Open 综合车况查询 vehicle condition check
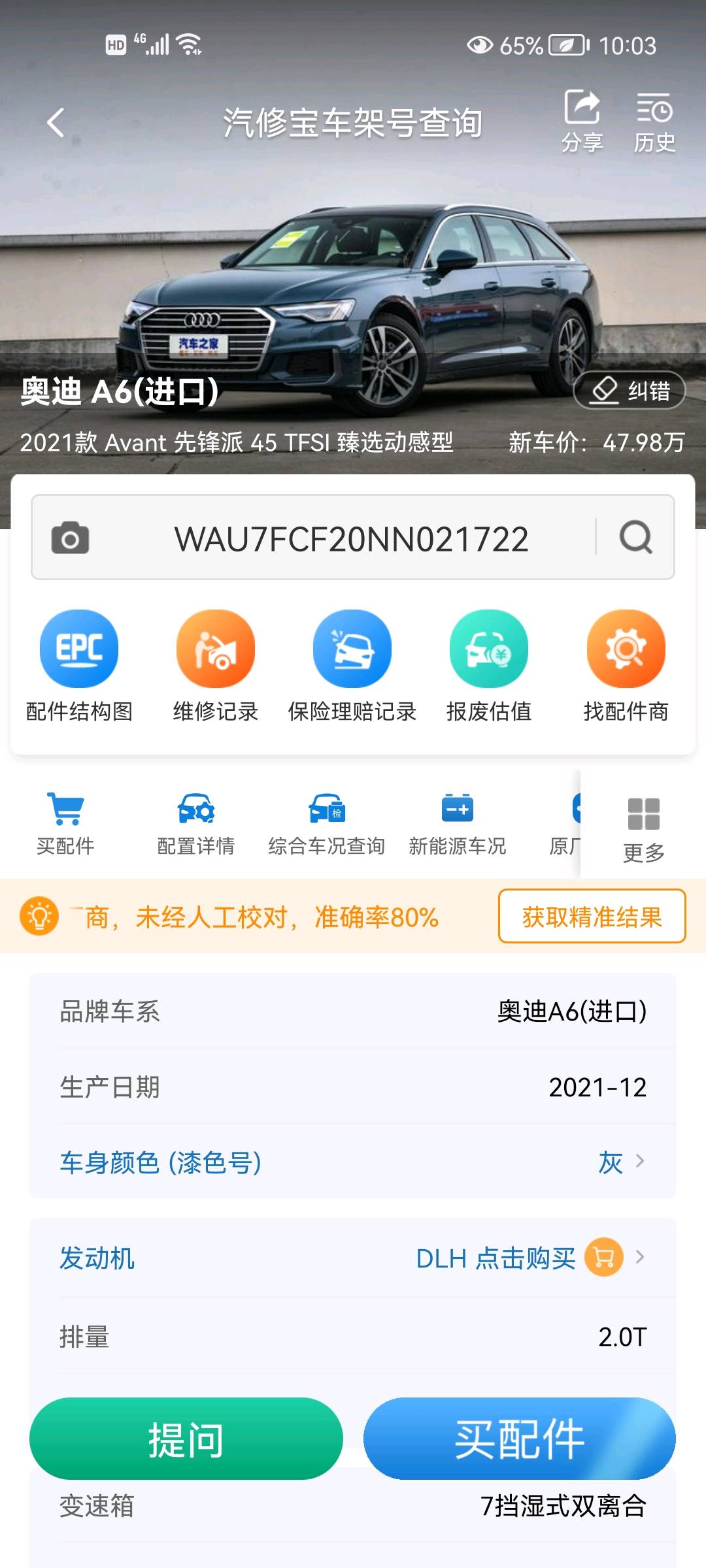Screen dimensions: 706x1568 click(327, 823)
